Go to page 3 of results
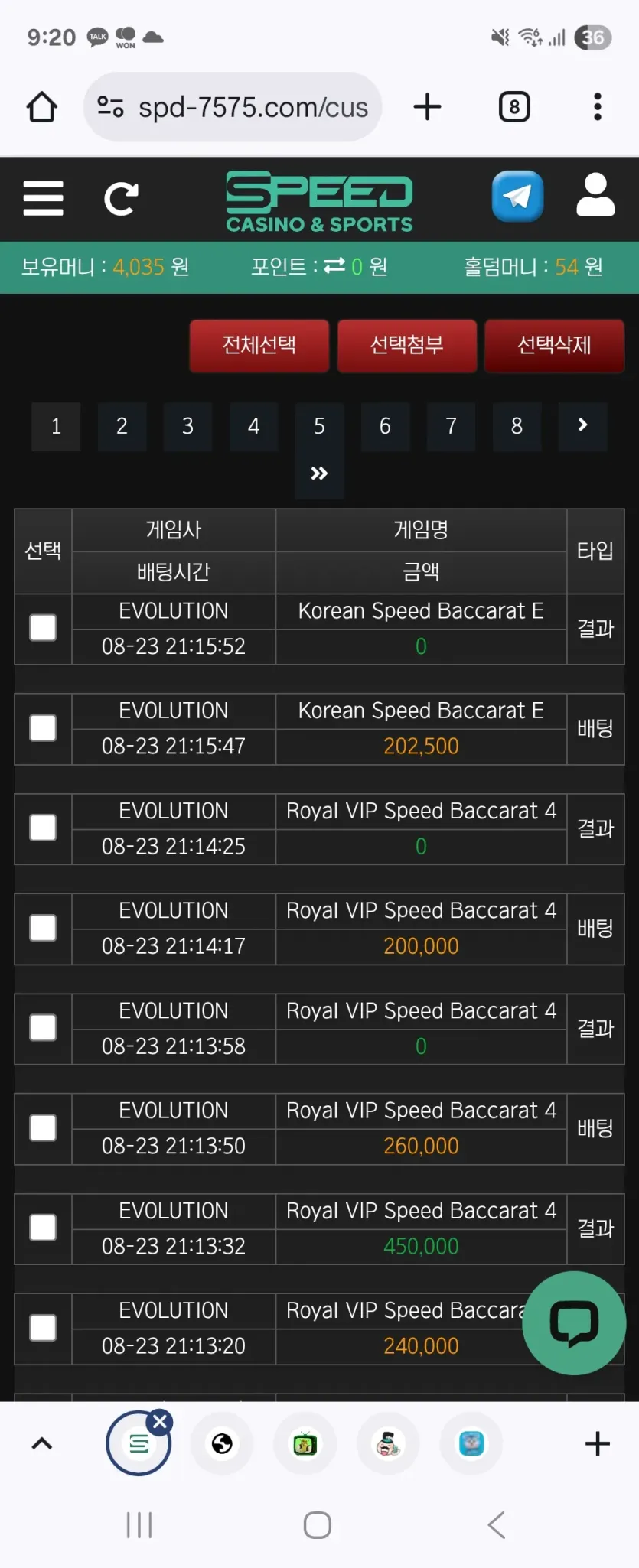 pos(187,426)
